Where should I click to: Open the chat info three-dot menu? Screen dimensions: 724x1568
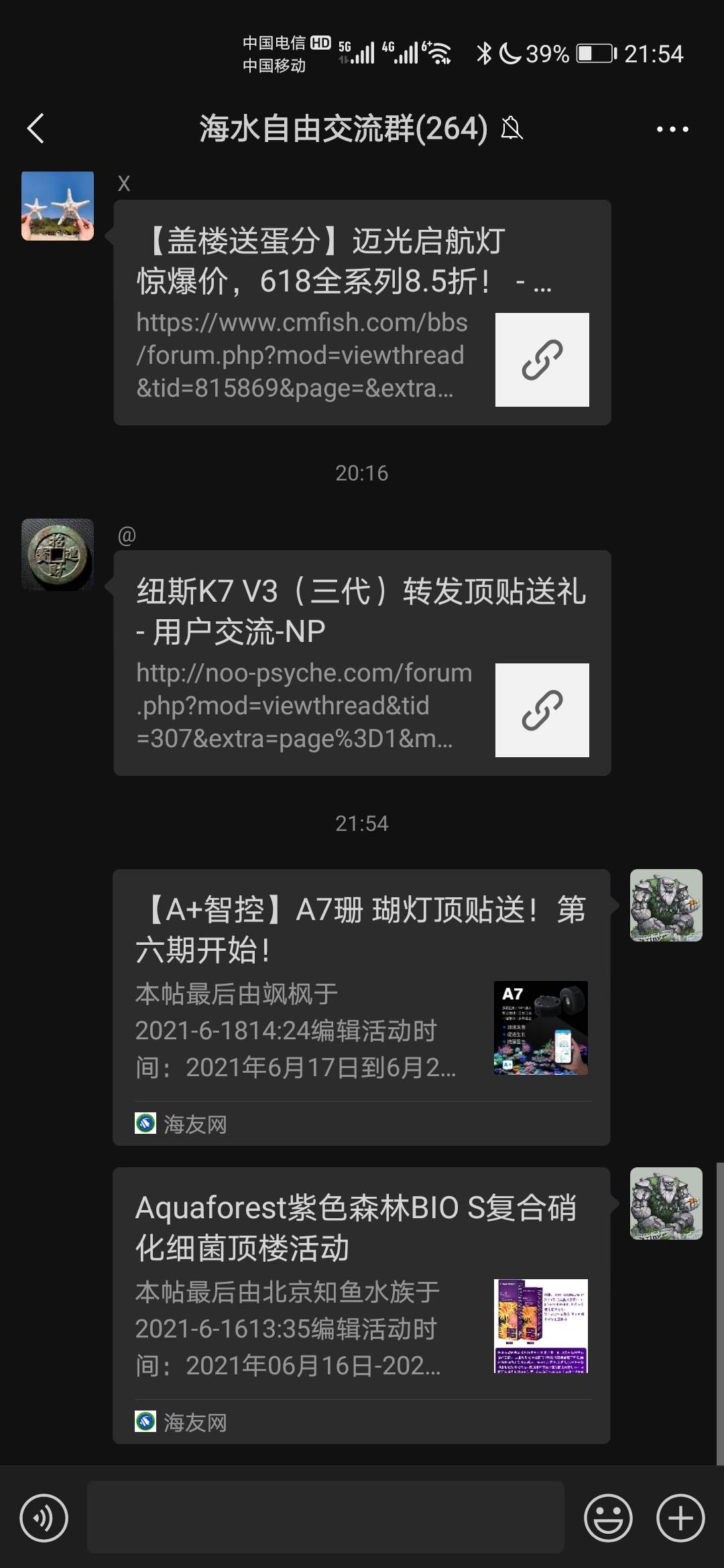[672, 129]
